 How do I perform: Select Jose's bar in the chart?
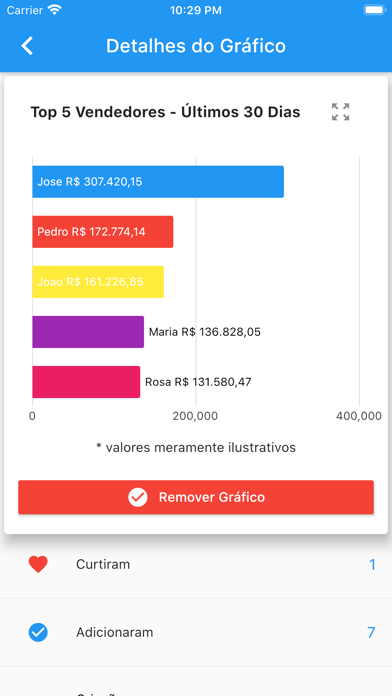point(158,182)
